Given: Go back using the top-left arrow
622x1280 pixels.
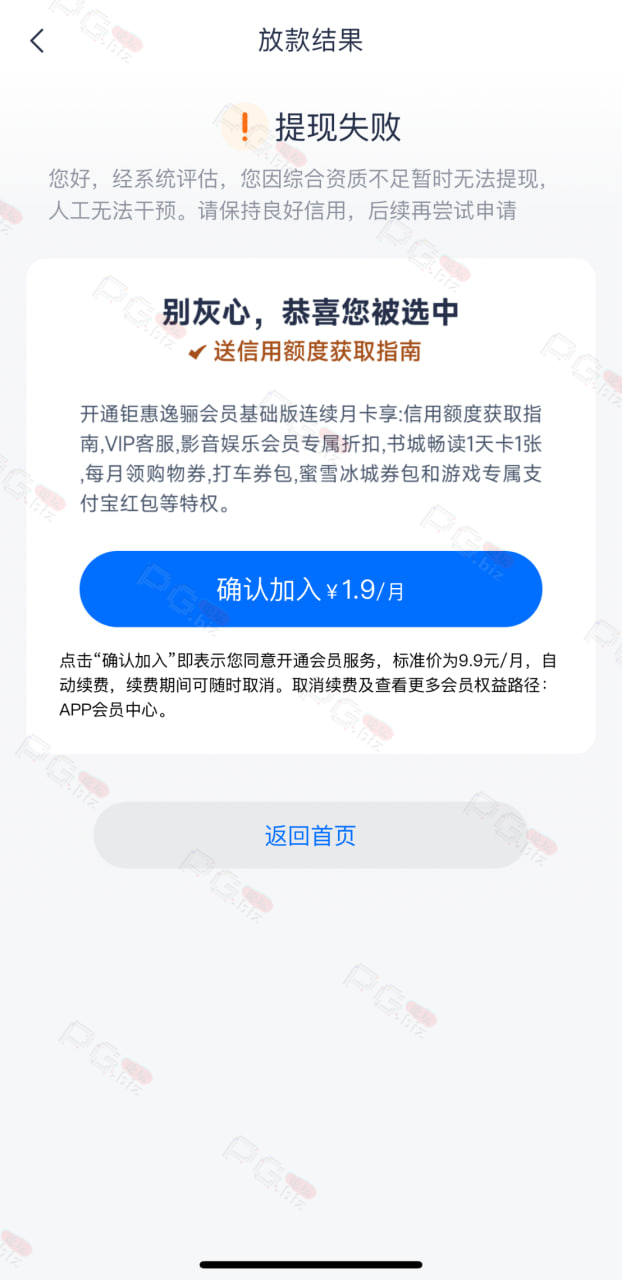Looking at the screenshot, I should click(38, 41).
